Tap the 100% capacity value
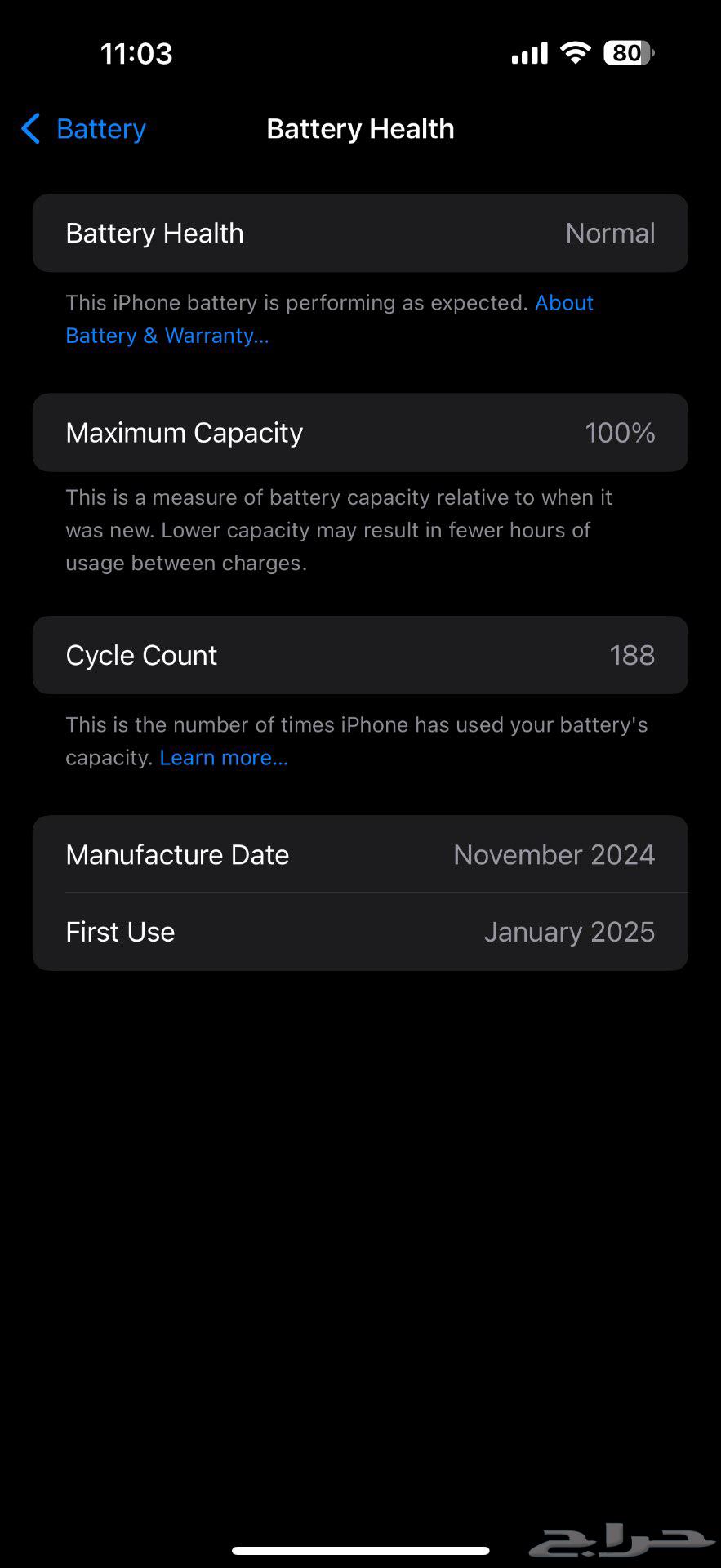 coord(620,433)
